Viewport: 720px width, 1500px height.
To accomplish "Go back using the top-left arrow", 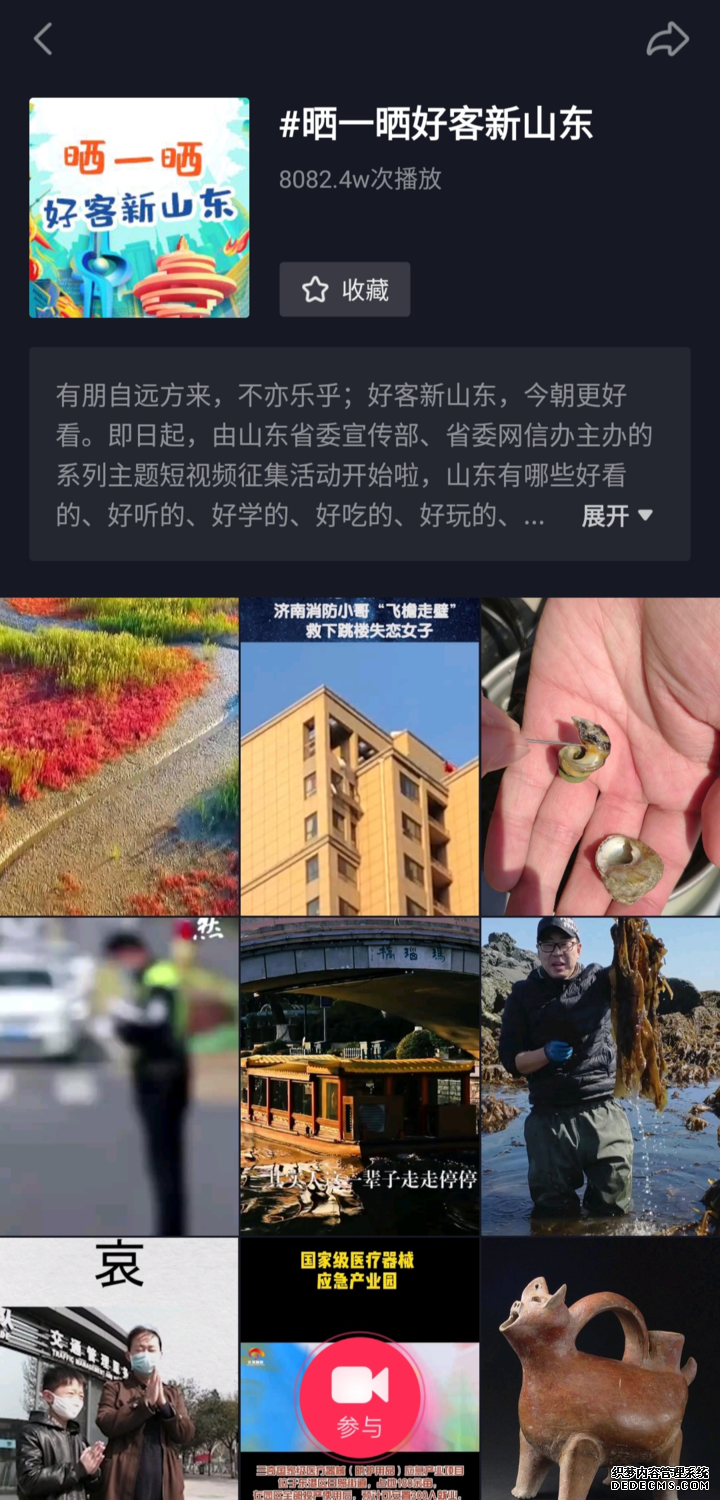I will pos(42,40).
